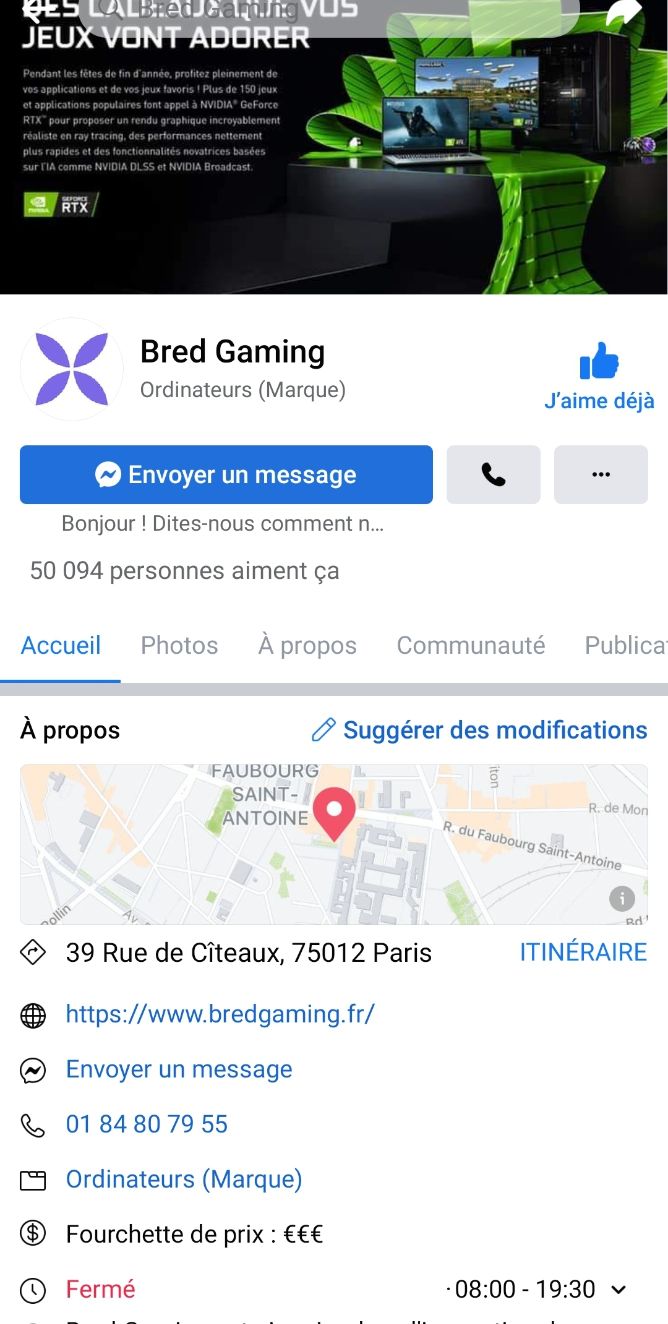Select the Accueil tab
The width and height of the screenshot is (668, 1324).
tap(61, 645)
